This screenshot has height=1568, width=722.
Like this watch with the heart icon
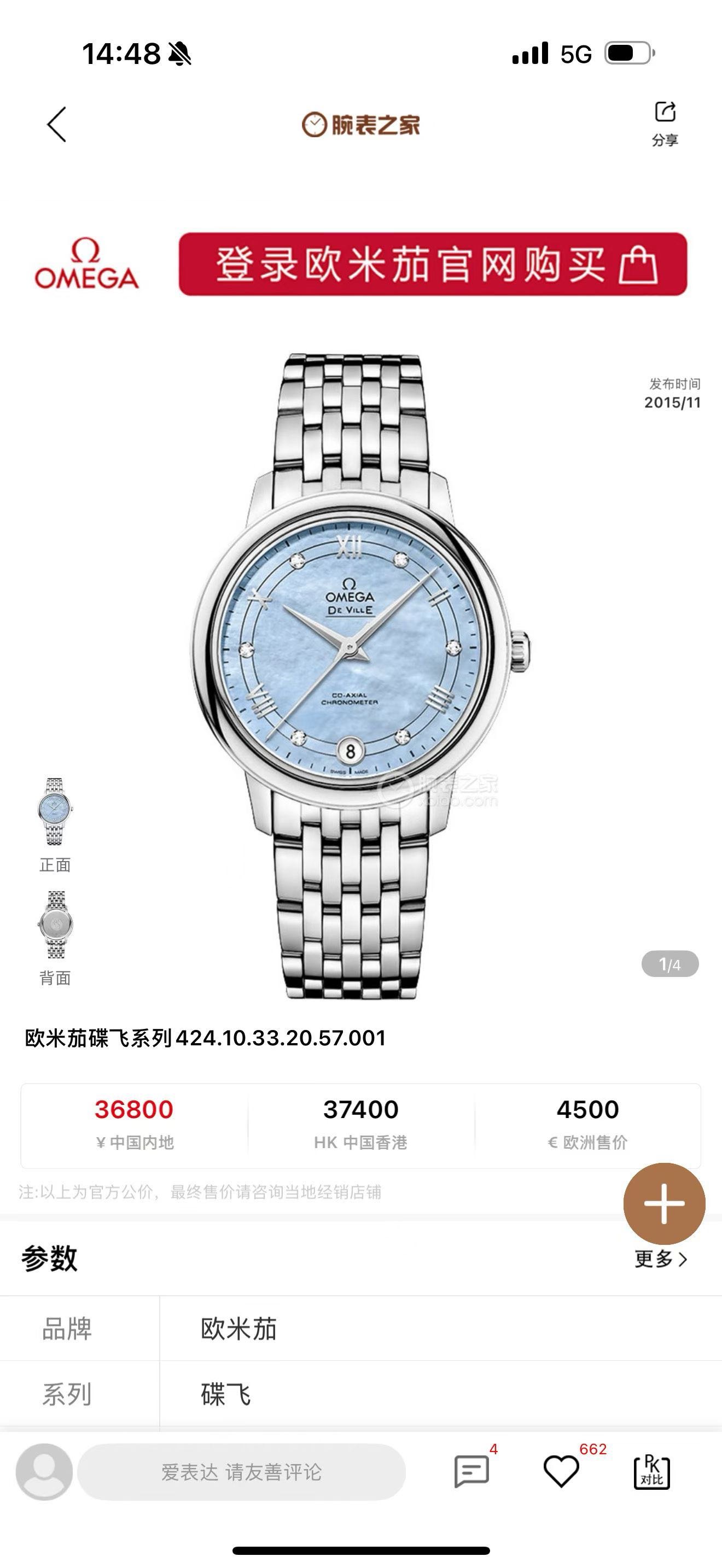561,1472
